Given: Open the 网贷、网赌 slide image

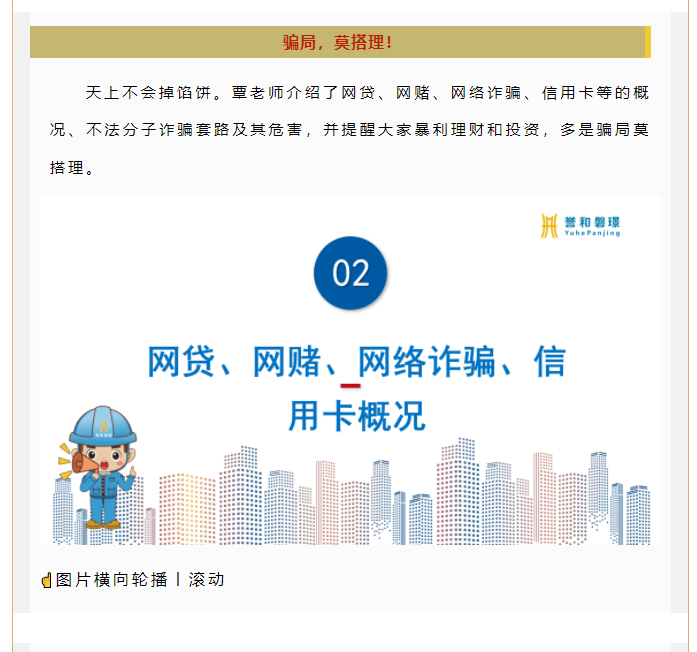Looking at the screenshot, I should pyautogui.click(x=350, y=372).
